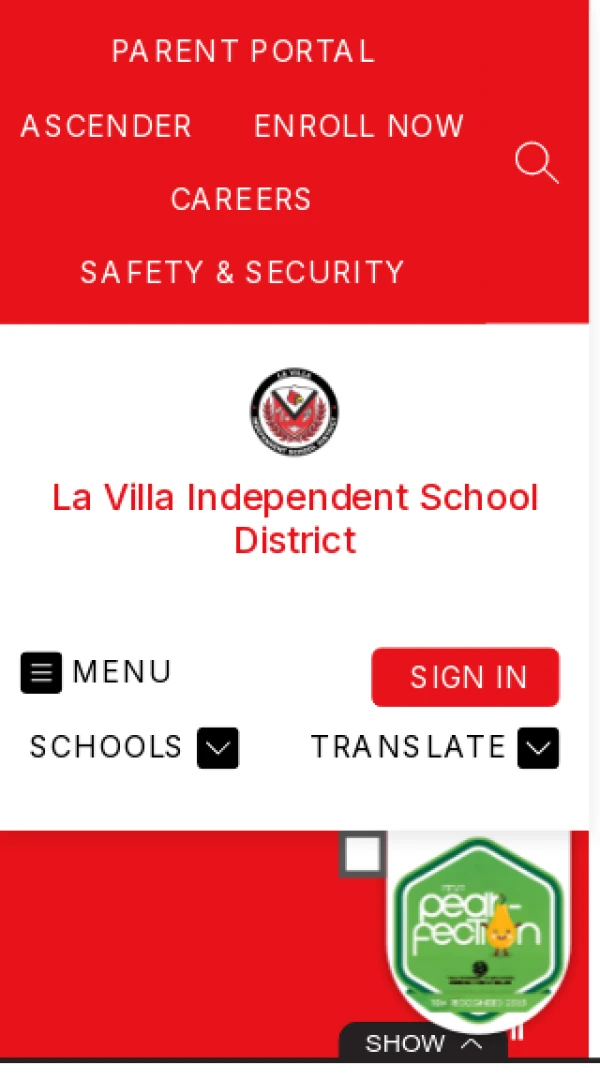
Task: Open the hamburger Menu
Action: coord(96,672)
